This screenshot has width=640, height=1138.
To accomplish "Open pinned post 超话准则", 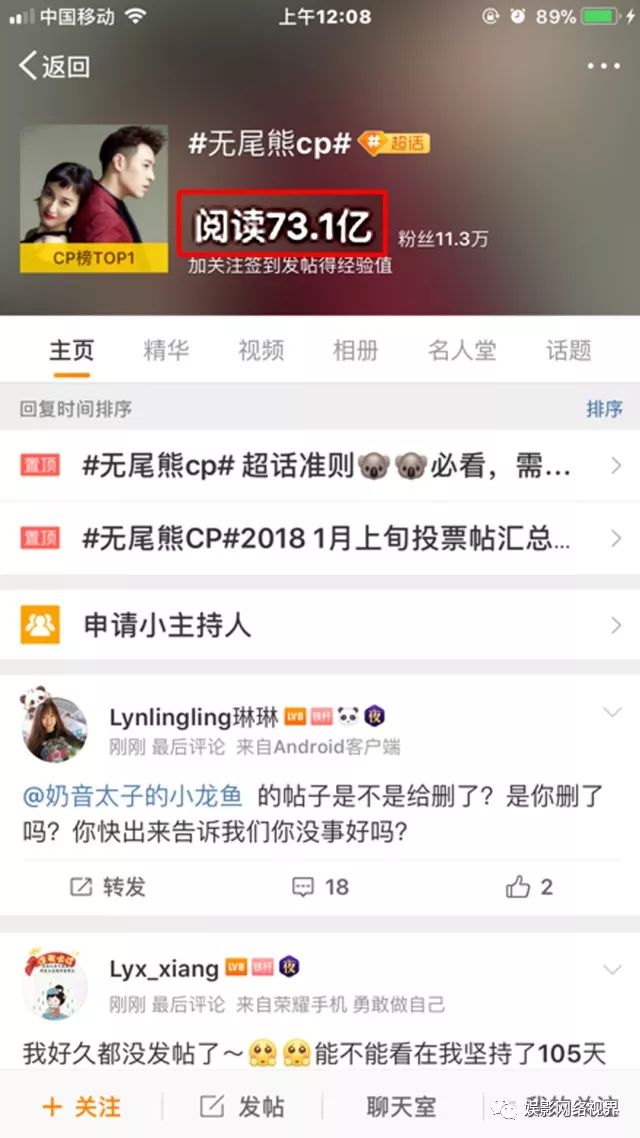I will [320, 465].
